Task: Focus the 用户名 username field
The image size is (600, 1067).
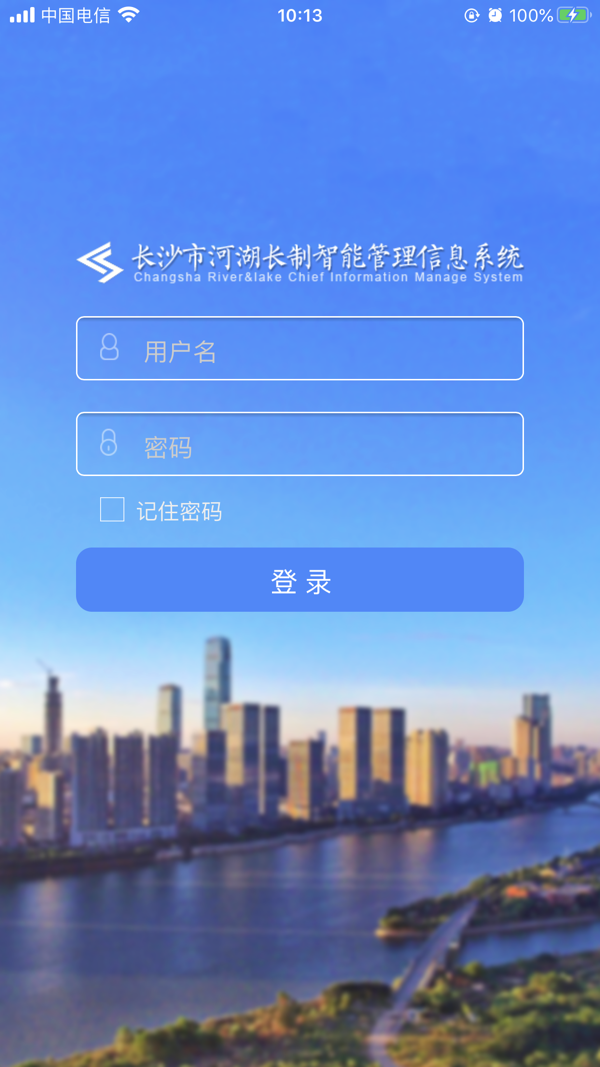Action: click(x=300, y=349)
